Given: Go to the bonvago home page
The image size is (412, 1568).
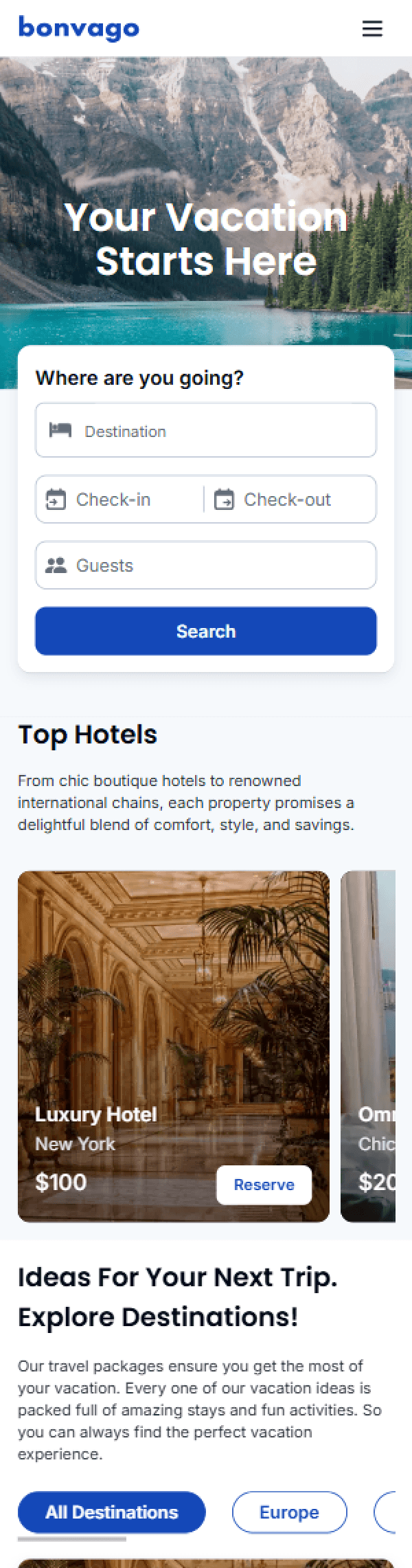Looking at the screenshot, I should click(78, 28).
